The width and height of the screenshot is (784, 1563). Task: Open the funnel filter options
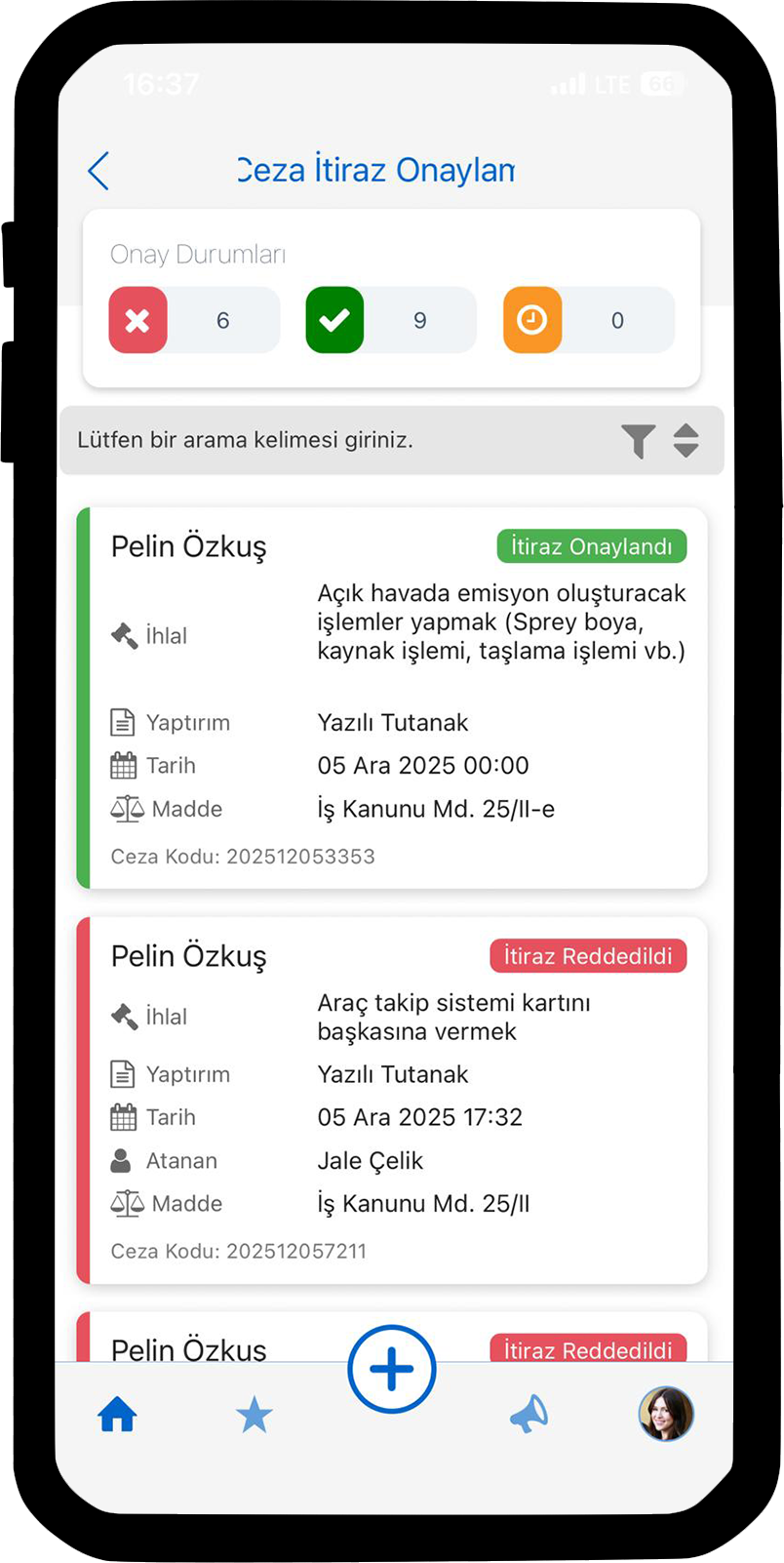[x=638, y=441]
